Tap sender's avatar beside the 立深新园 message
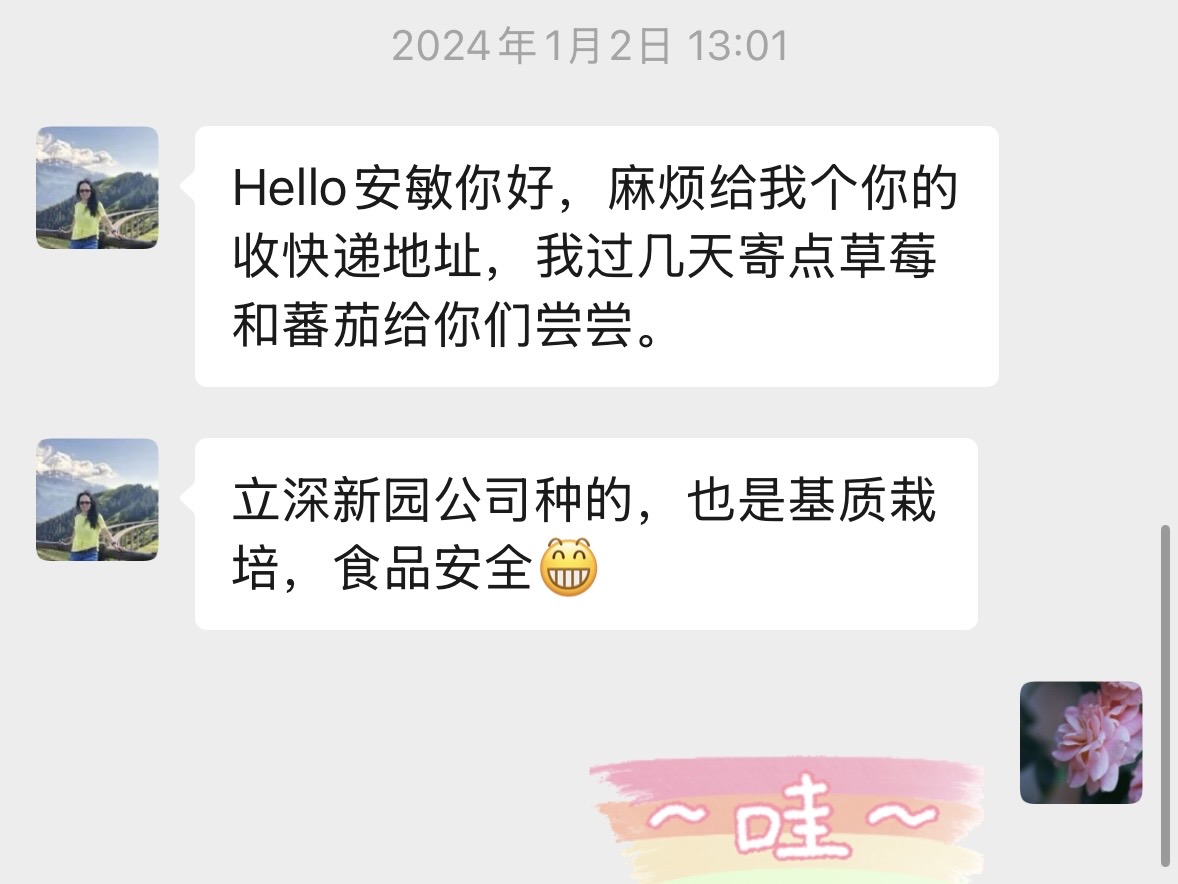Viewport: 1178px width, 884px height. tap(98, 499)
